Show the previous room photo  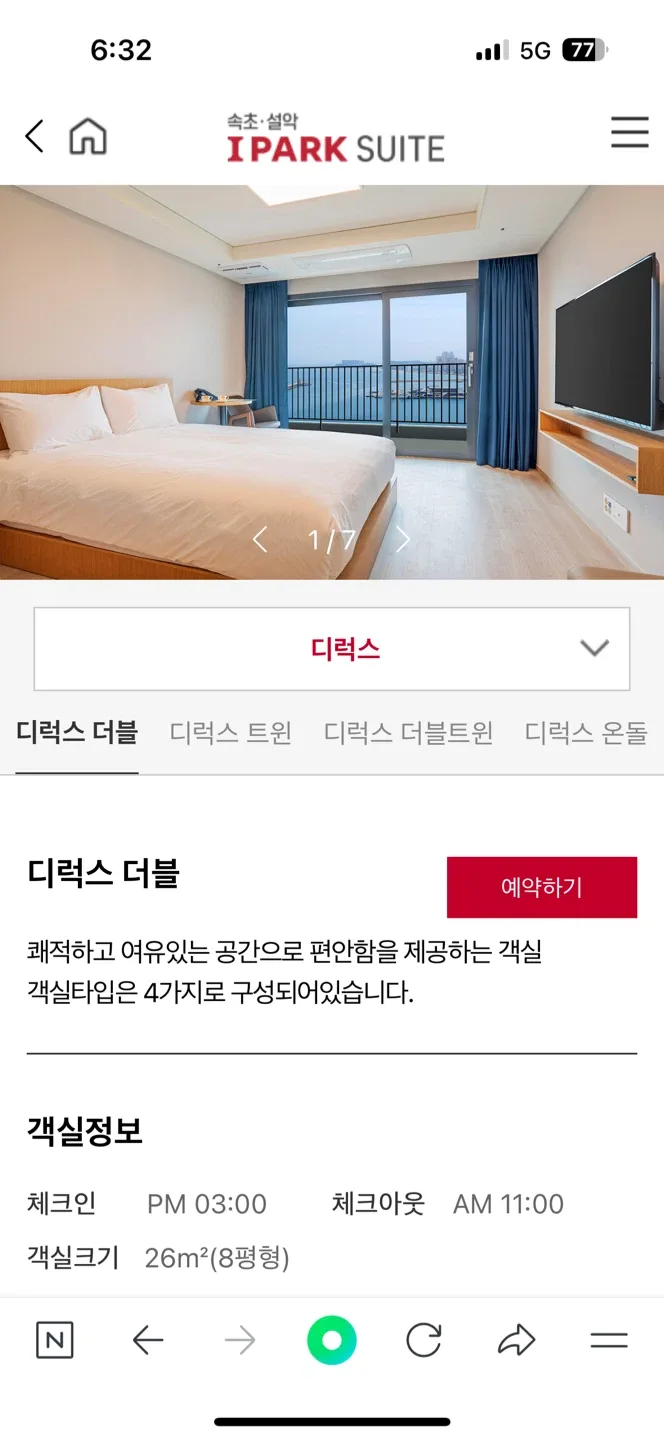(260, 540)
